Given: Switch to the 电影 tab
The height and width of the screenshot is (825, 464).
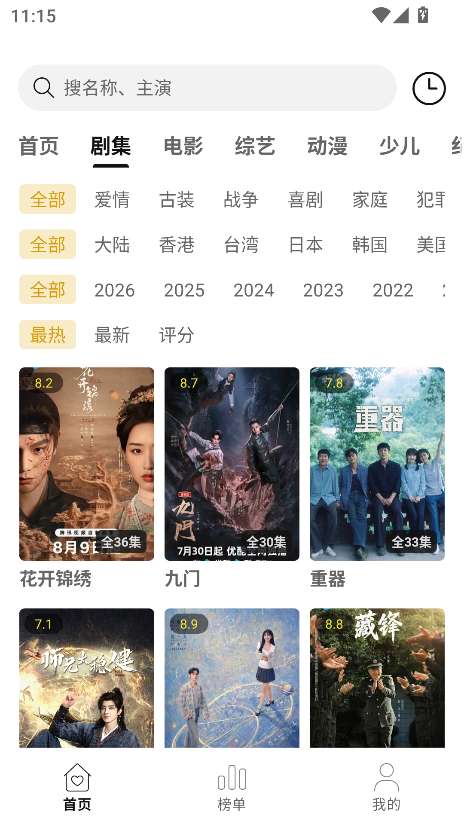Looking at the screenshot, I should pyautogui.click(x=183, y=146).
